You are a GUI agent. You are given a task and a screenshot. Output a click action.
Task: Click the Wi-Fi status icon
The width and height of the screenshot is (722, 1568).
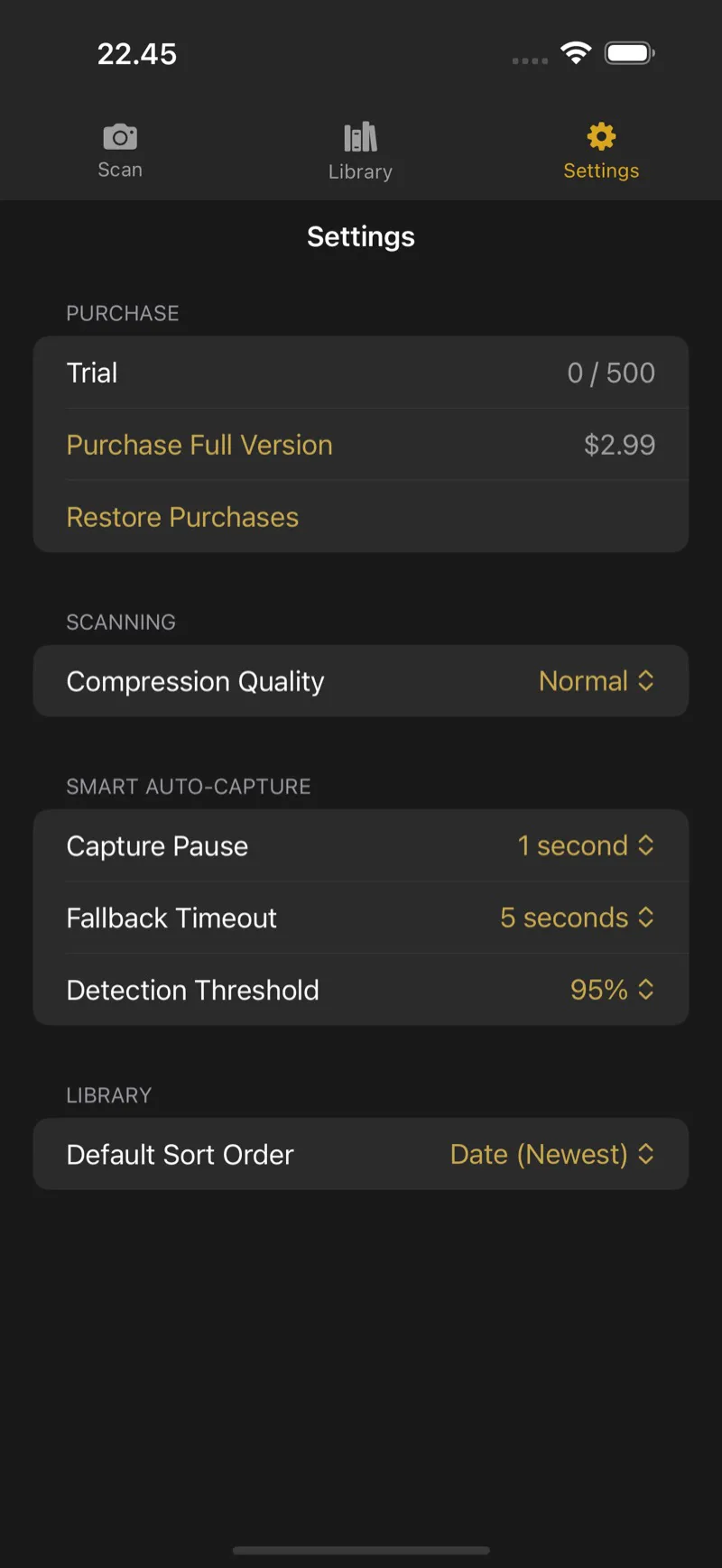pos(577,51)
